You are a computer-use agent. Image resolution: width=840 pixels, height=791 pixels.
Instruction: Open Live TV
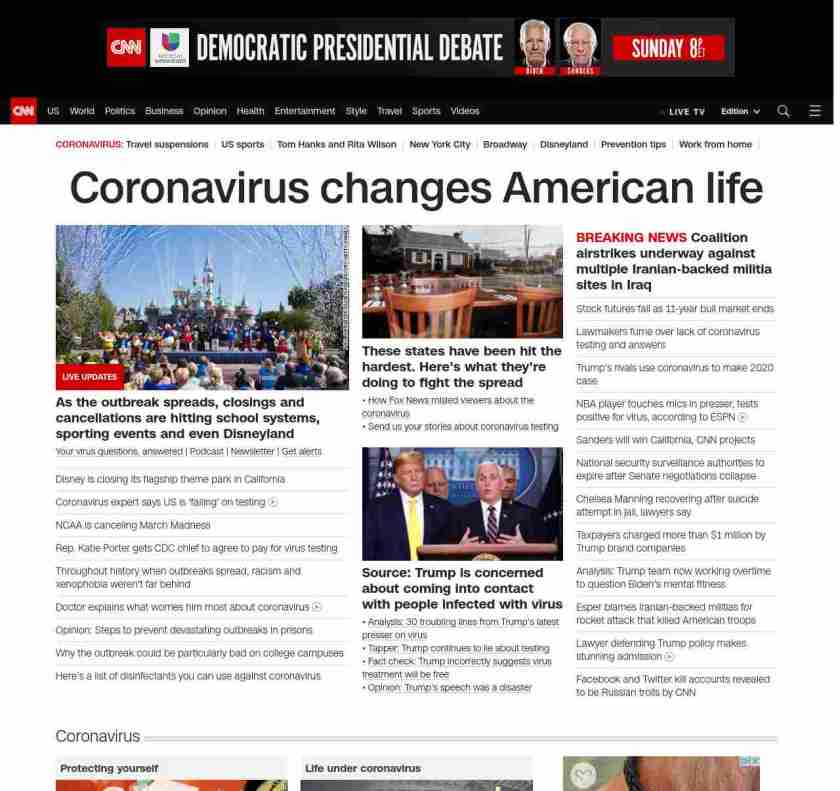[685, 111]
